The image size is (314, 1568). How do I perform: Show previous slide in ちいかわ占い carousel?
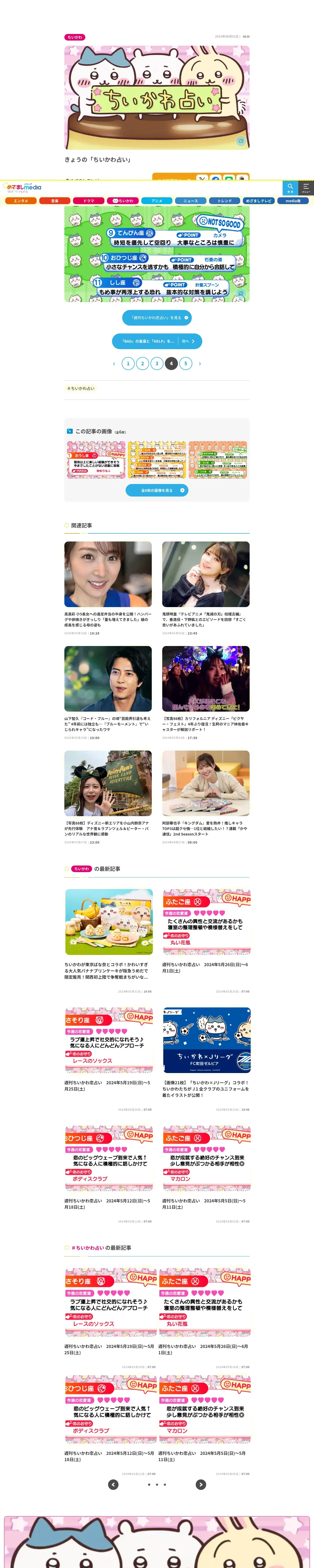pos(113,1485)
